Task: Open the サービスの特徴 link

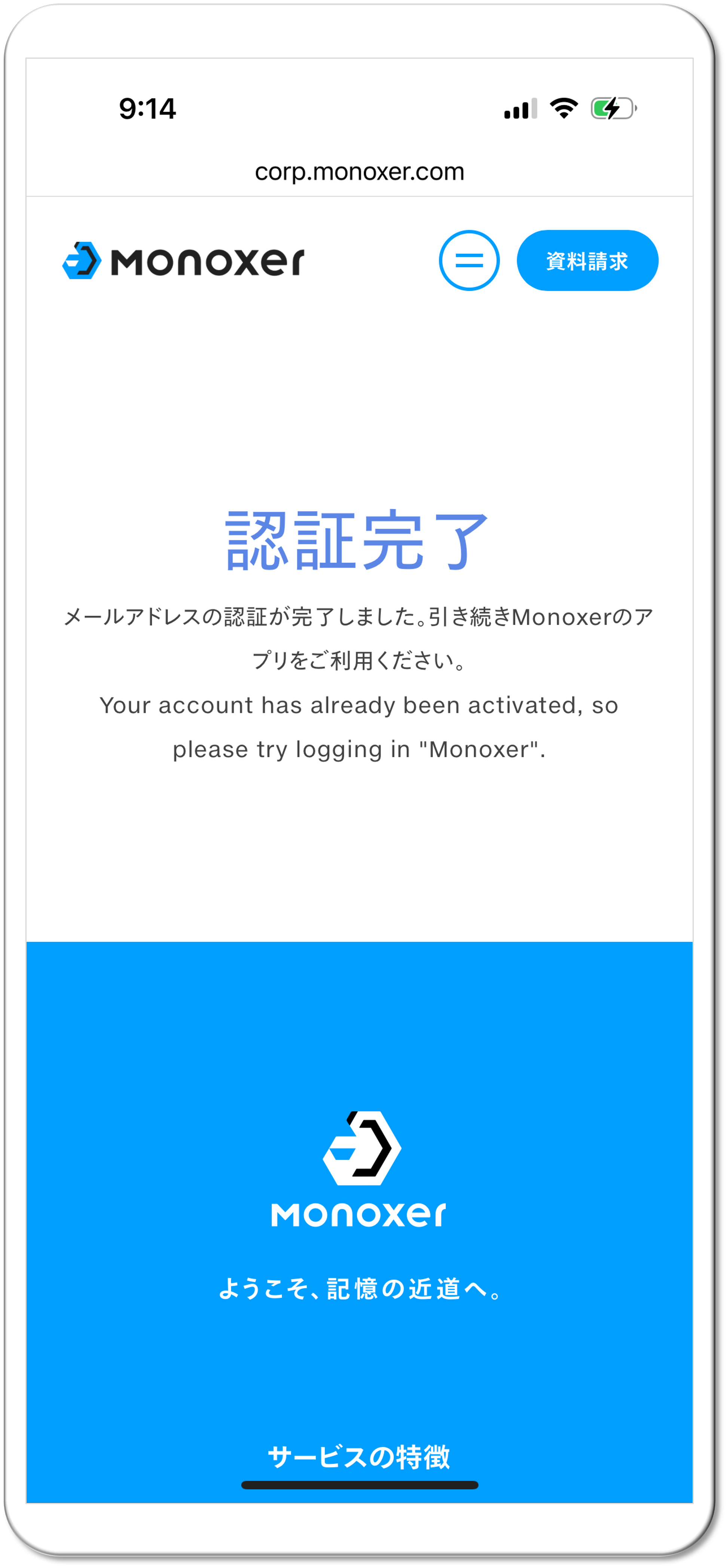Action: click(359, 1456)
